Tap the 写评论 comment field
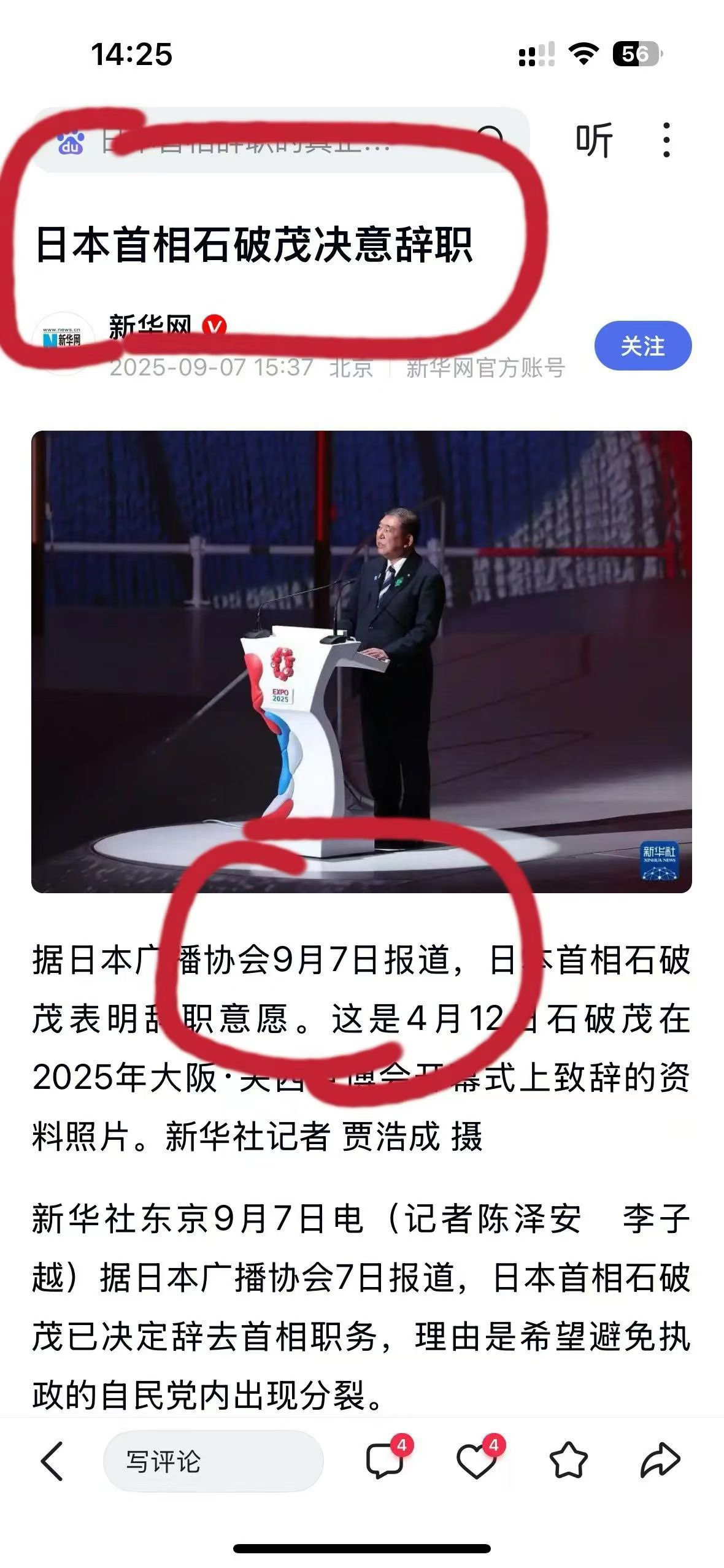The image size is (724, 1568). click(213, 1461)
